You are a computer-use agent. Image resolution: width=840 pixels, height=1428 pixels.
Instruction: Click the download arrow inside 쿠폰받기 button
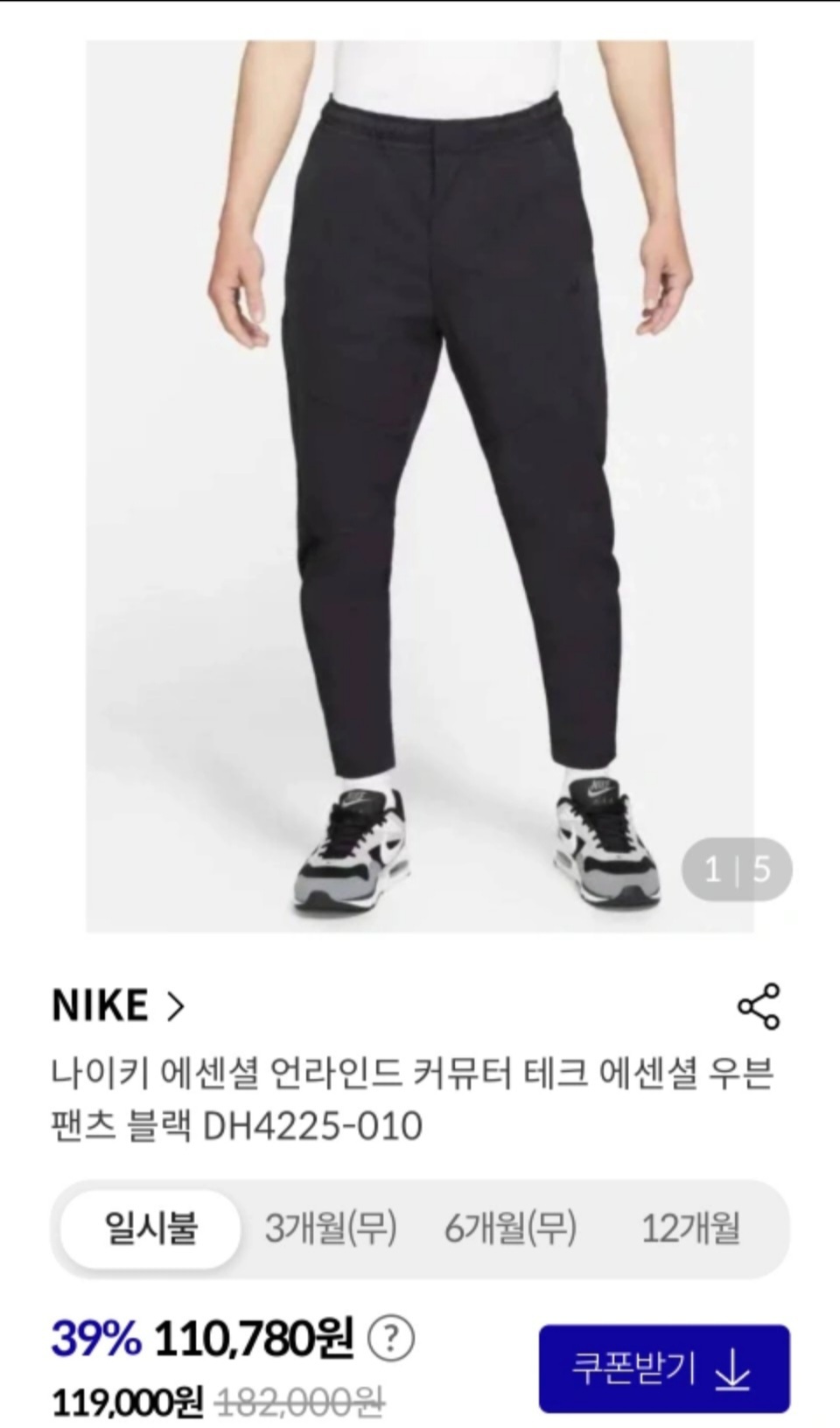(x=731, y=1373)
